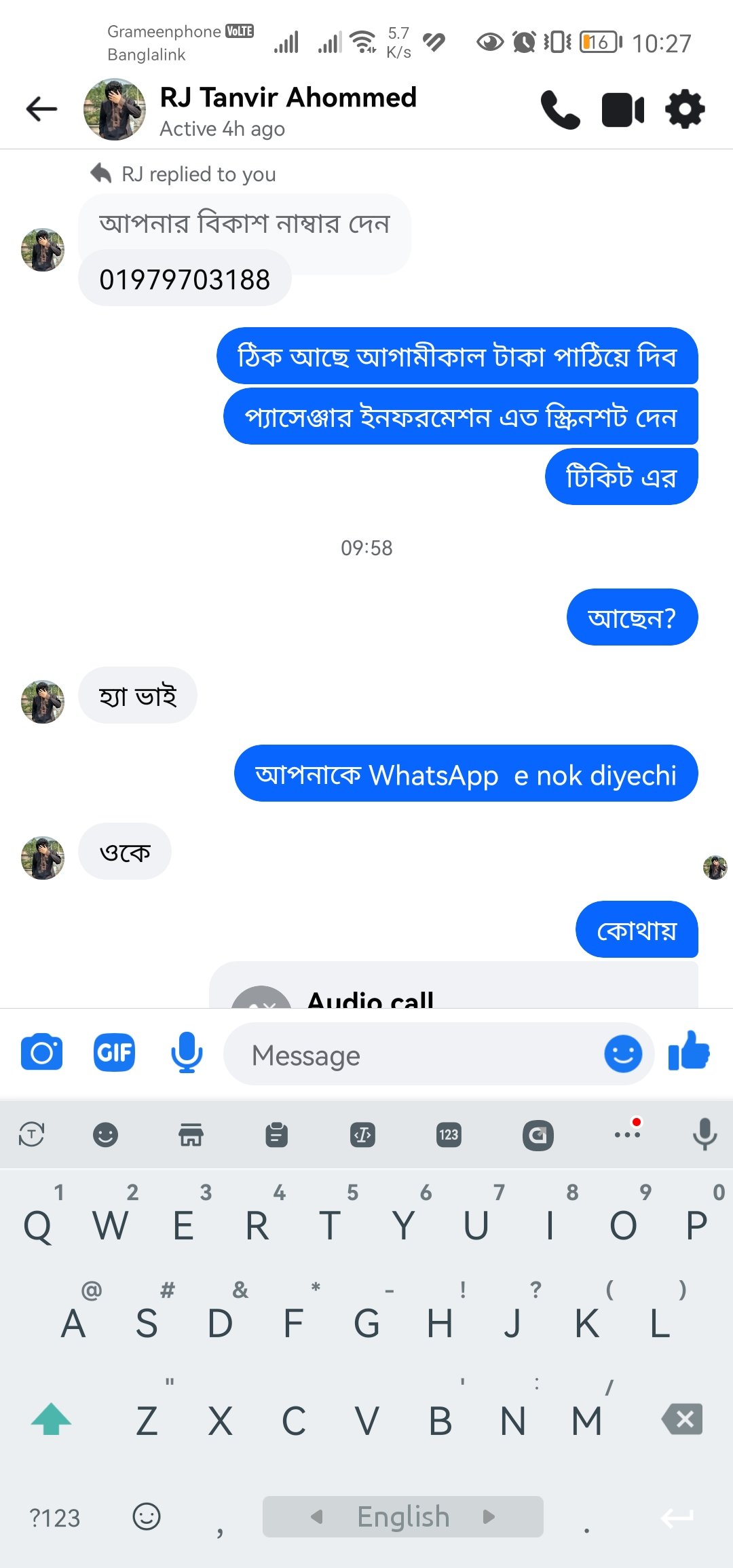Viewport: 733px width, 1568px height.
Task: Go back from the RJ Tanvir Ahommed chat
Action: point(41,109)
